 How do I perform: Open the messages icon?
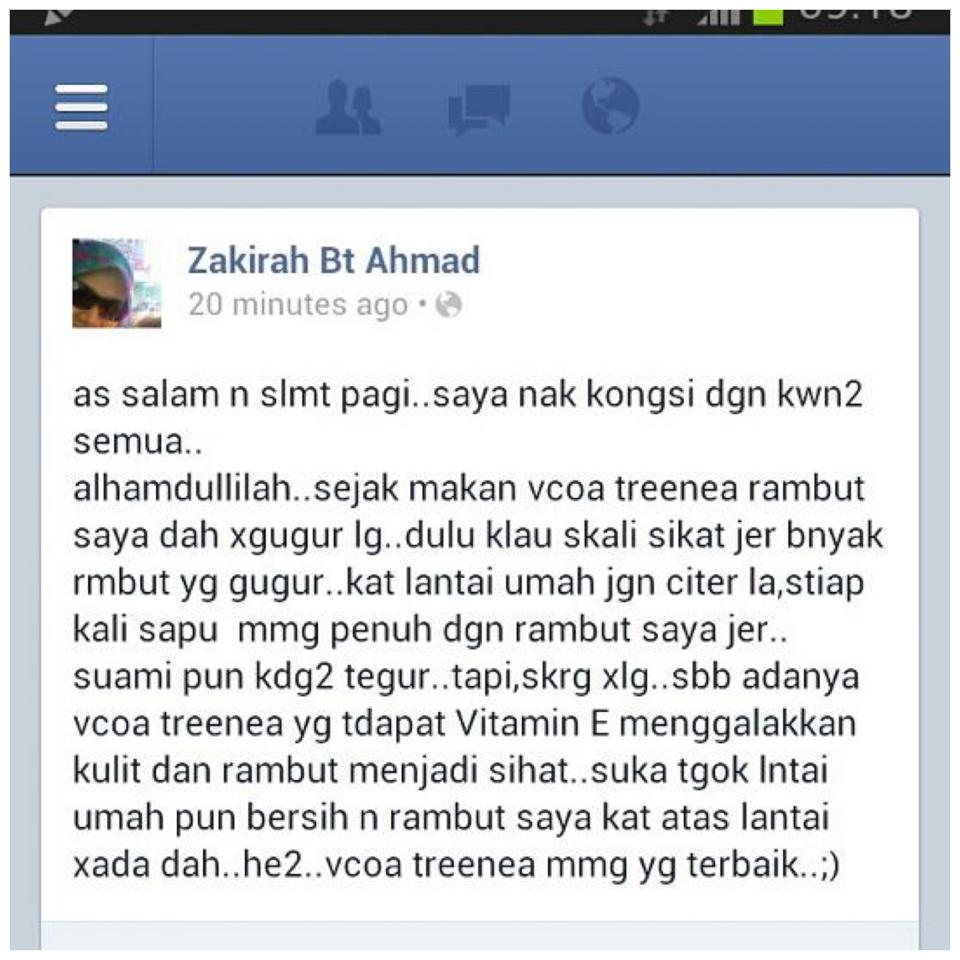(x=479, y=108)
